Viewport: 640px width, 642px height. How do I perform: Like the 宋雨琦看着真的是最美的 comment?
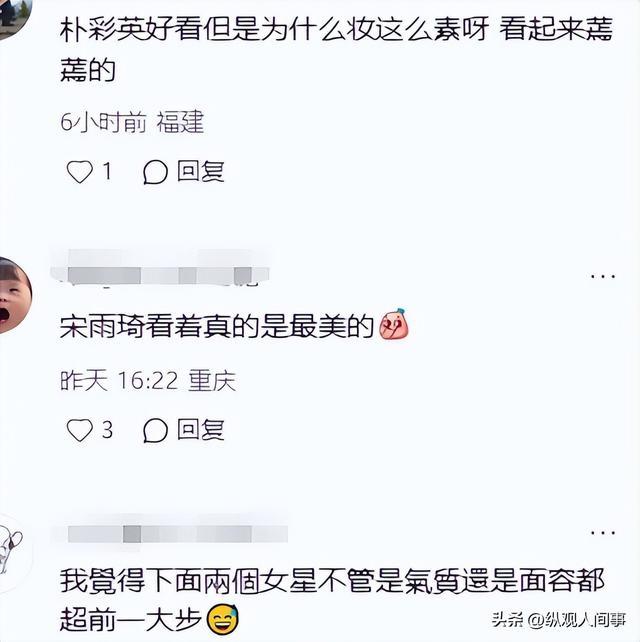tap(80, 430)
